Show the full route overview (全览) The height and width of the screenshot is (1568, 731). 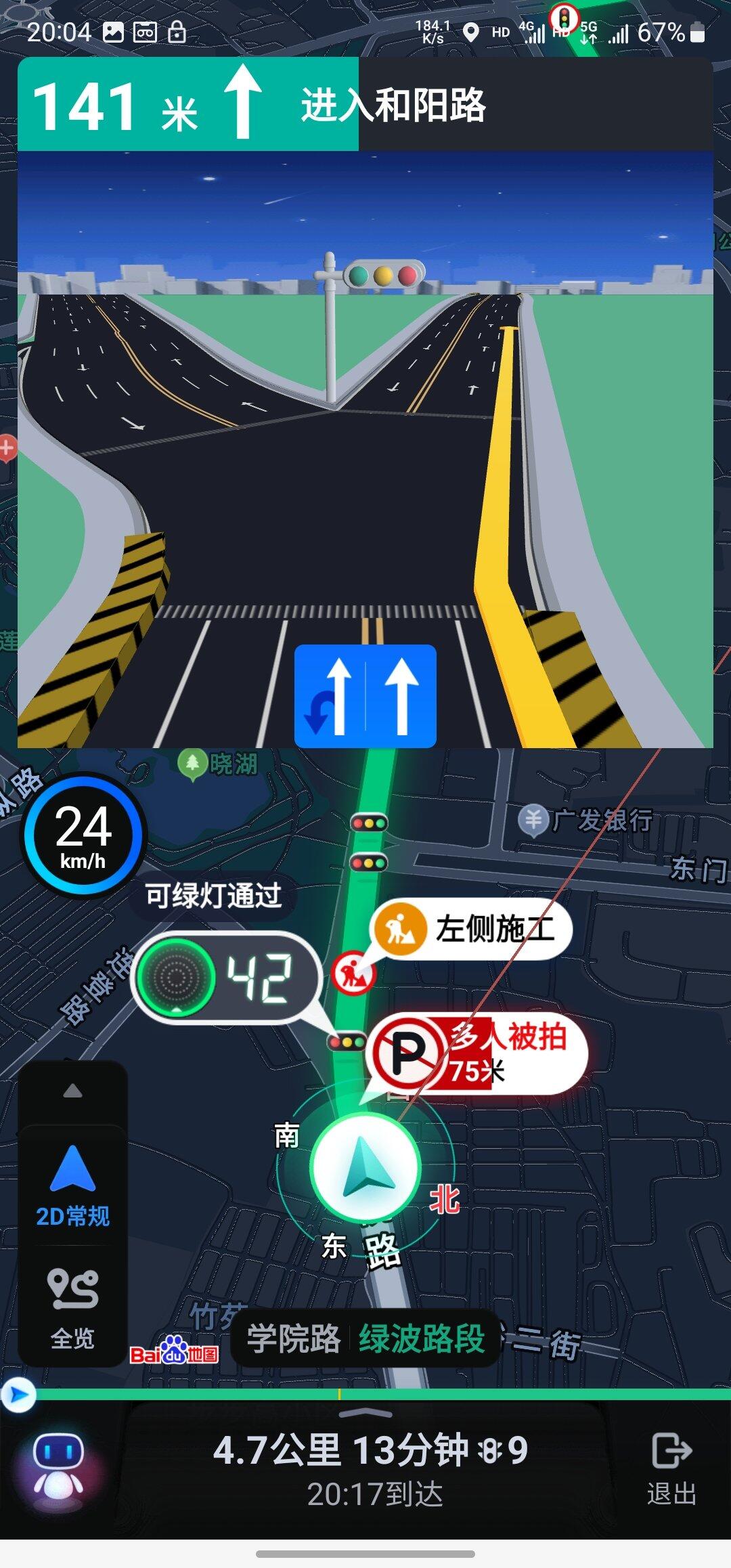pos(72,1309)
